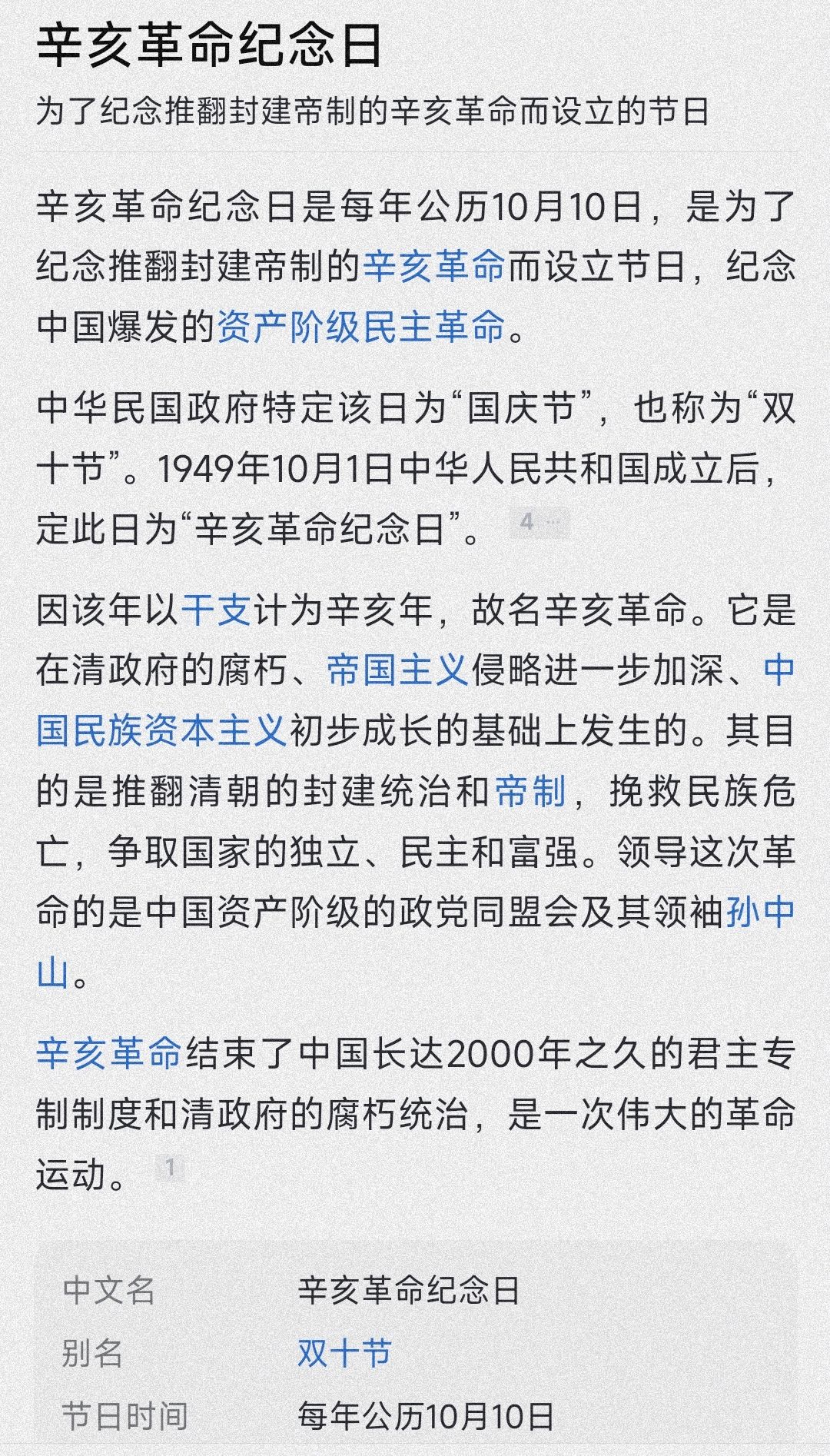Screen dimensions: 830x1456
Task: View citation 1 reference marker
Action: point(171,1168)
